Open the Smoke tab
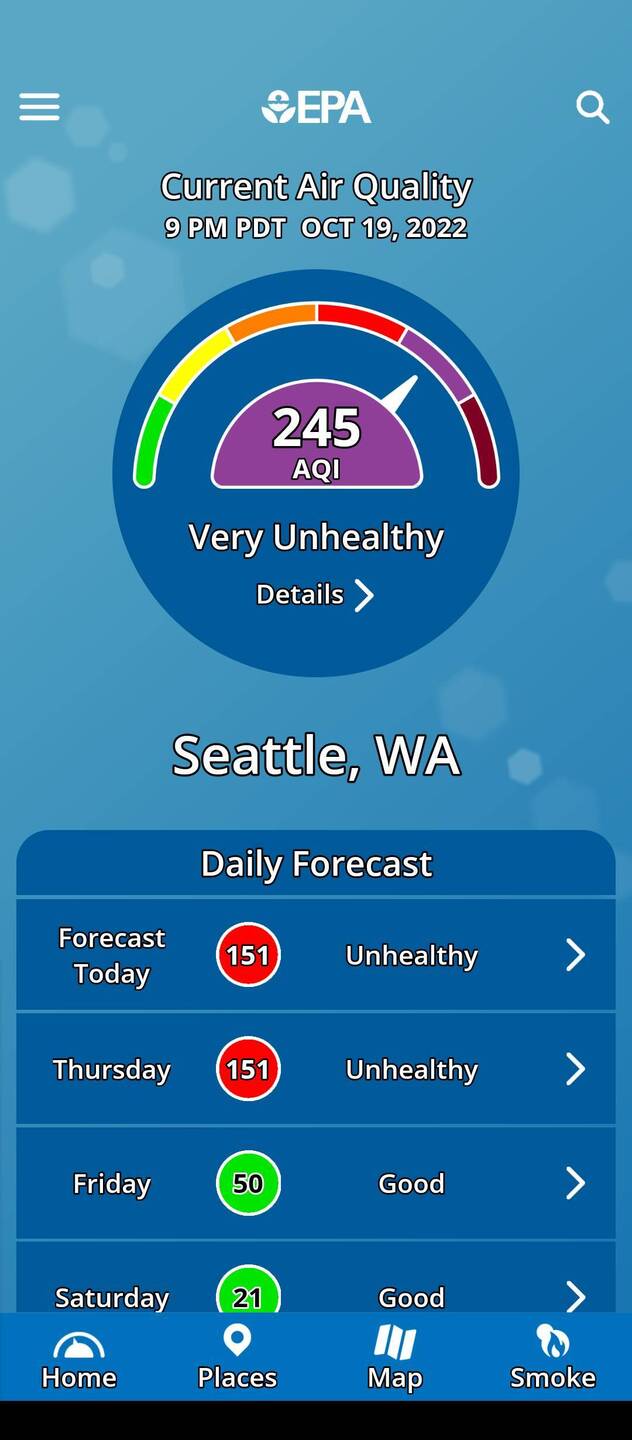 (x=553, y=1358)
